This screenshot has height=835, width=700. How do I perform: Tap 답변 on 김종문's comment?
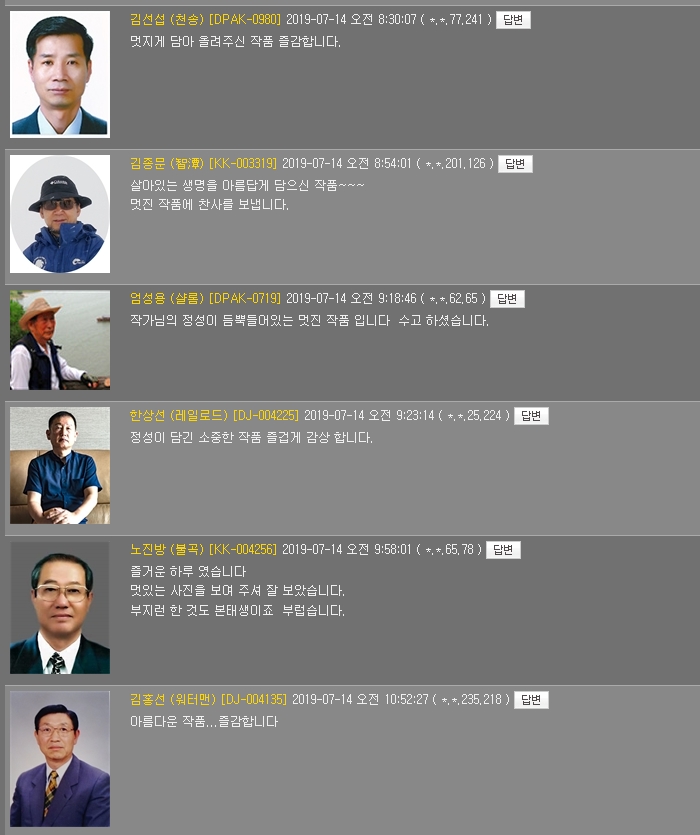[x=515, y=164]
